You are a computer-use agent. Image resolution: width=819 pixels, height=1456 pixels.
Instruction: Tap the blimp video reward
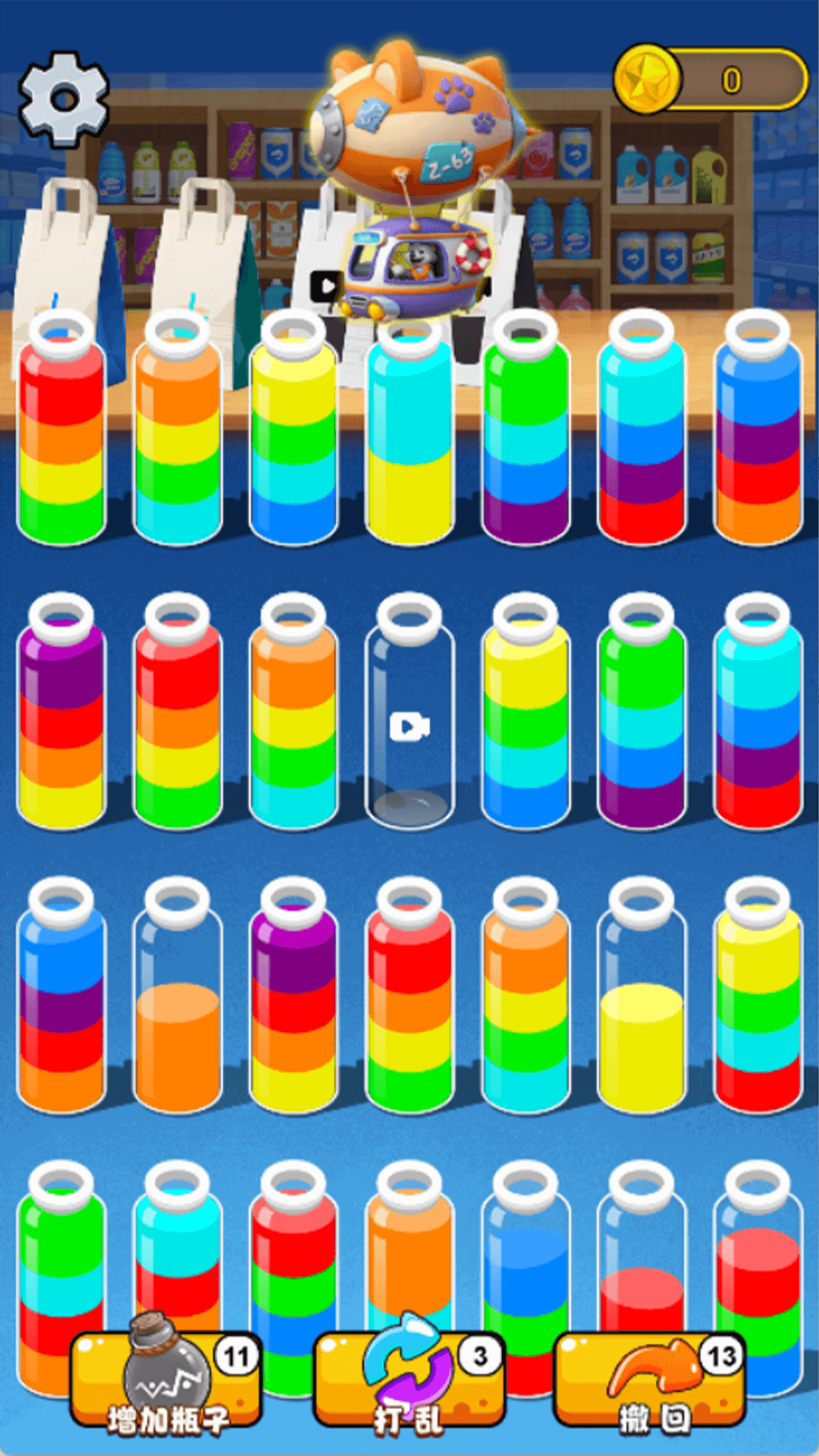point(416,182)
